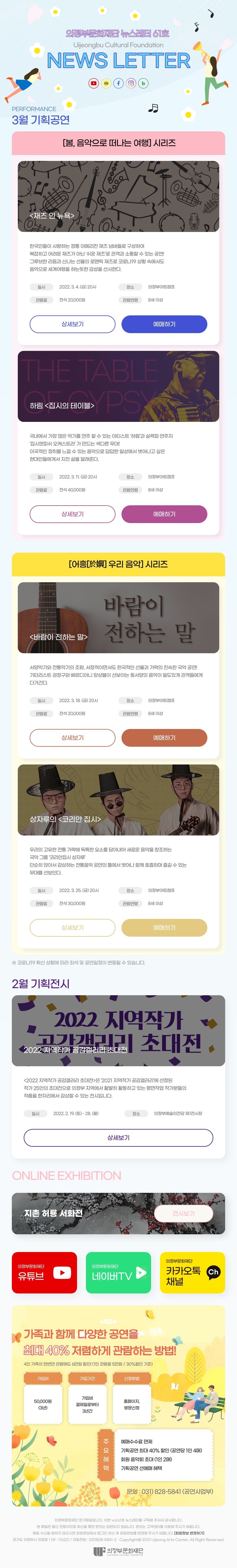Open the YouTube icon in header
This screenshot has height=1568, width=237.
pyautogui.click(x=93, y=83)
